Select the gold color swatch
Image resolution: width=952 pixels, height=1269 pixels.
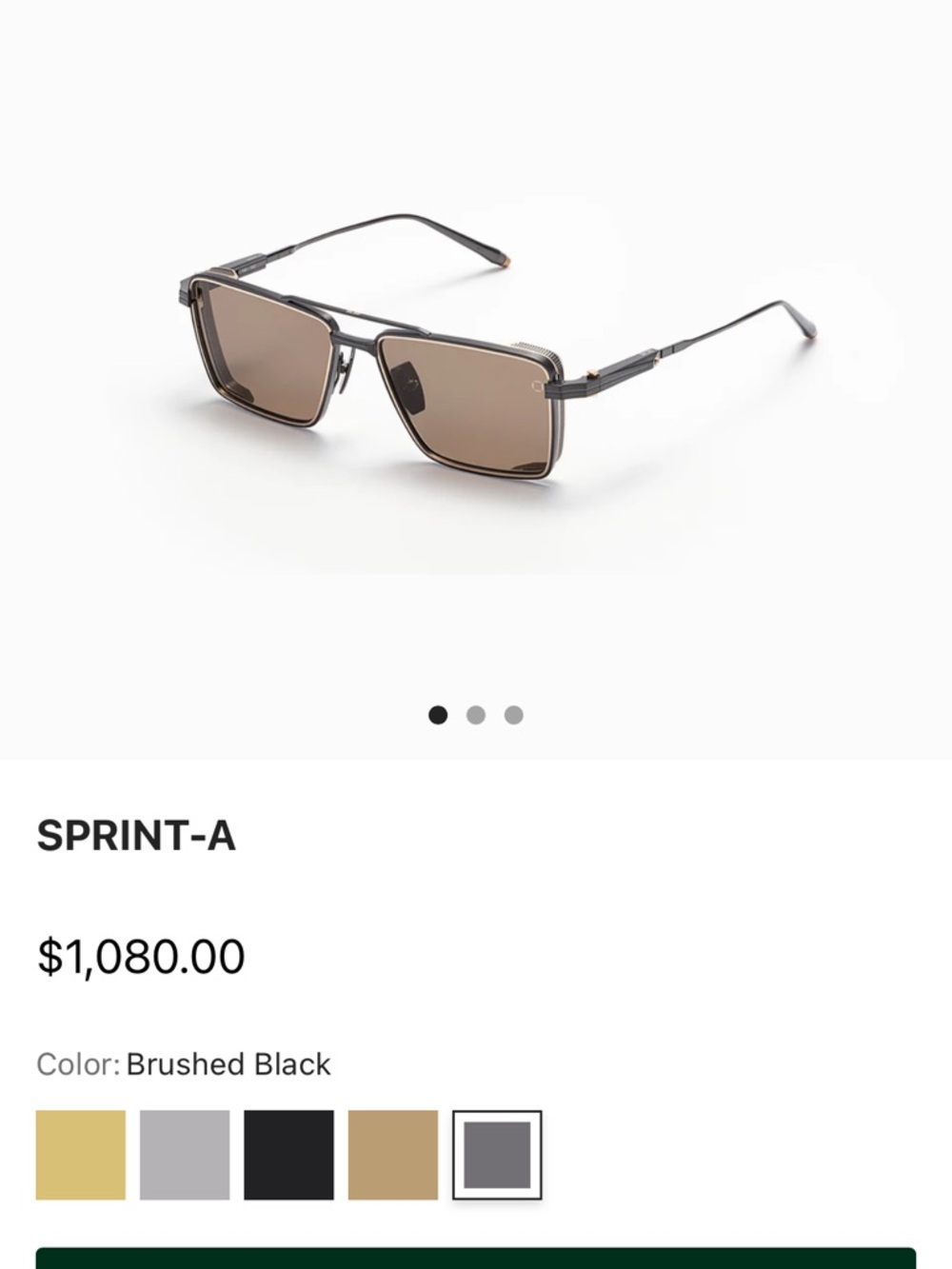click(x=81, y=1150)
